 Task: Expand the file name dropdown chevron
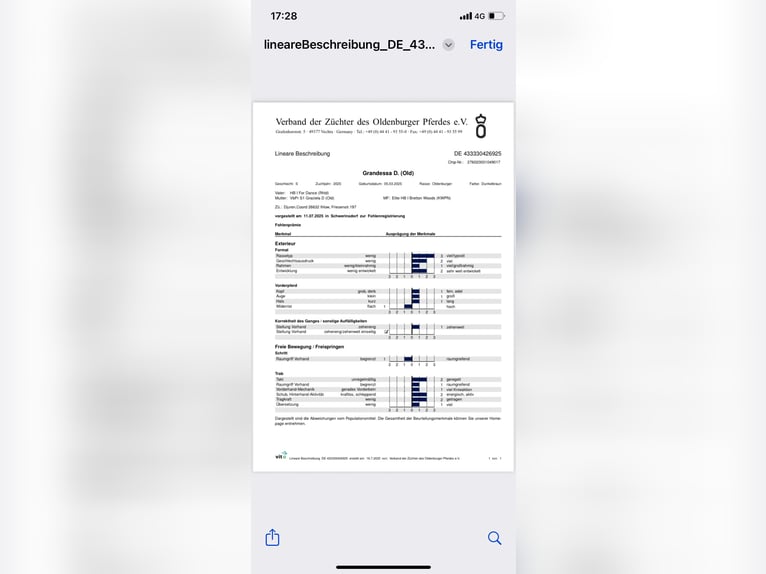click(448, 45)
